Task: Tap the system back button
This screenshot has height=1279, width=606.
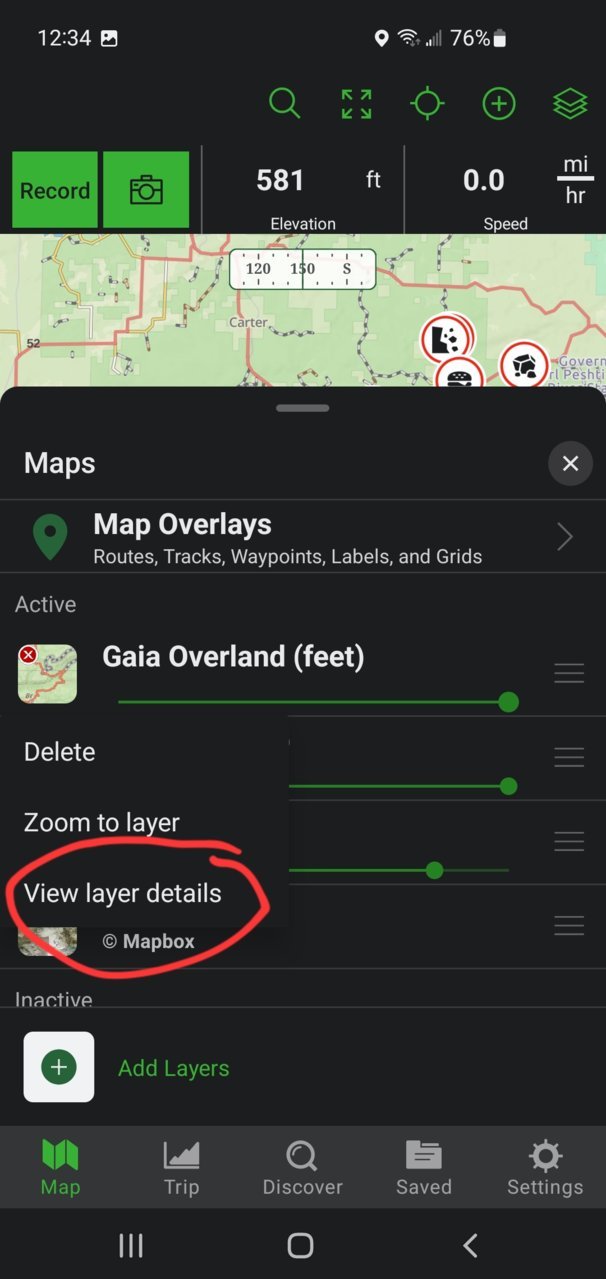Action: [x=470, y=1245]
